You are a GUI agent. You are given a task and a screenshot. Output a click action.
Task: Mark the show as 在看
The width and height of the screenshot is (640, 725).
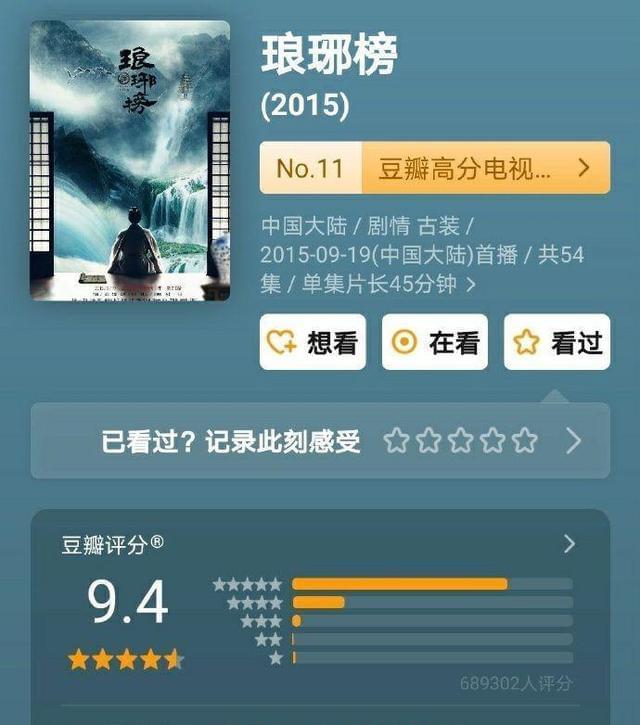tap(434, 342)
